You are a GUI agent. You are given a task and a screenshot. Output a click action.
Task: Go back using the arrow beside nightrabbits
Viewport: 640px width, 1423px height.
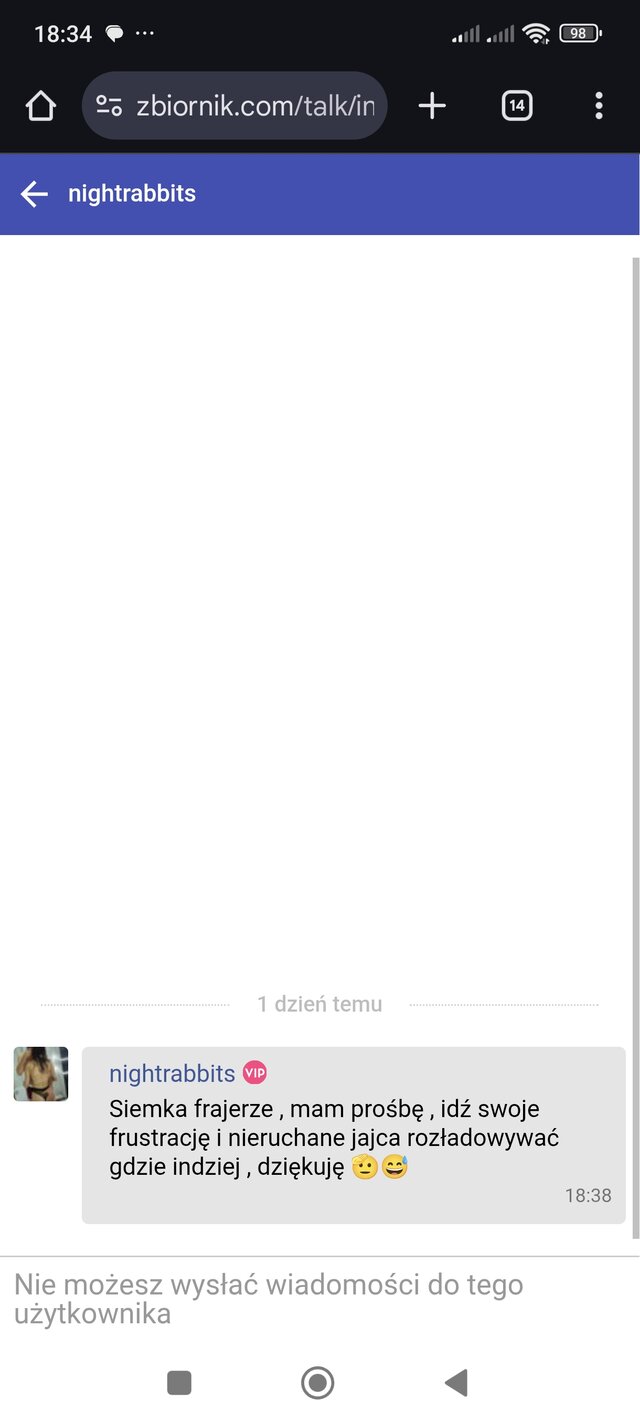[x=34, y=194]
